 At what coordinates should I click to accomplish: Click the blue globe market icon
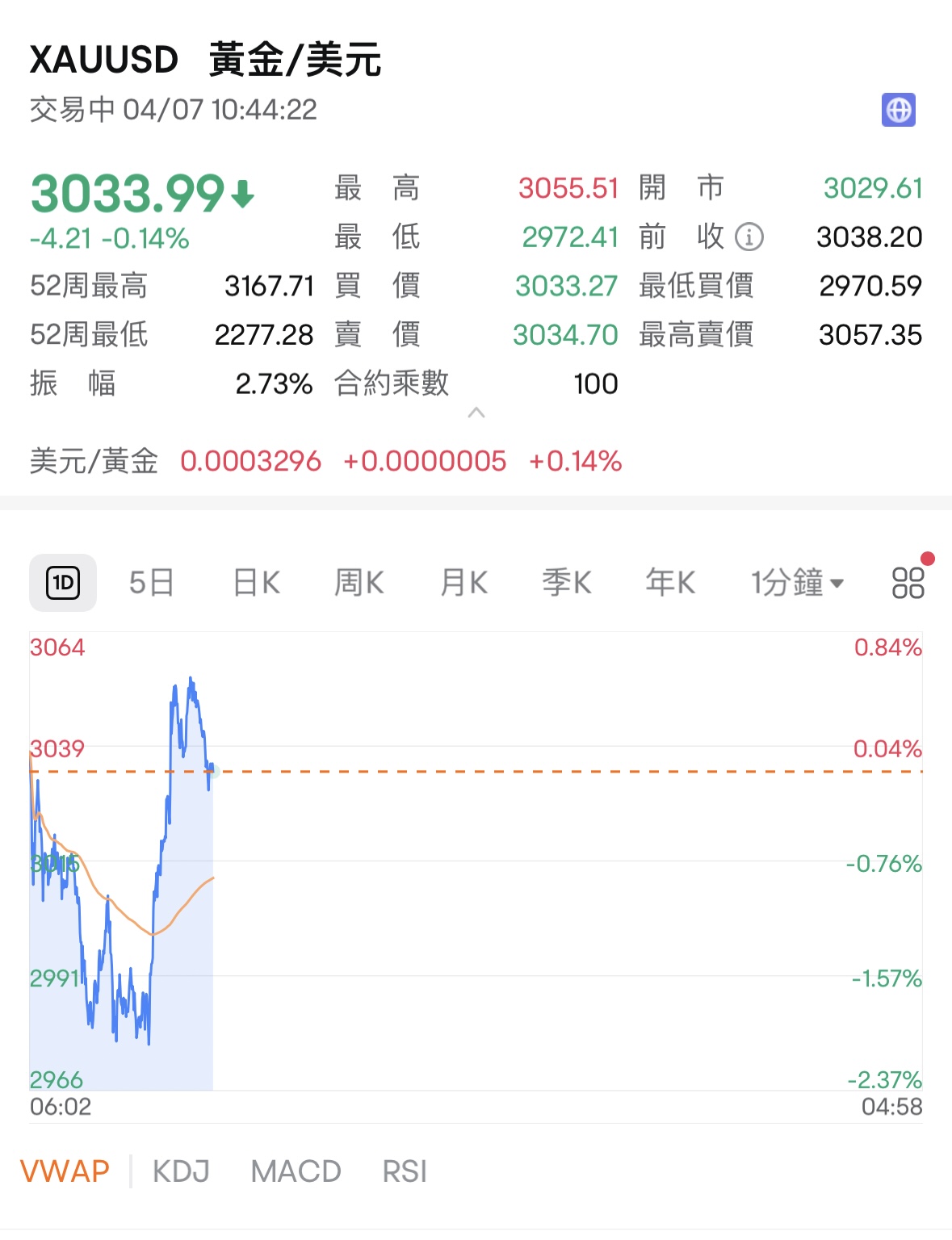[x=899, y=111]
